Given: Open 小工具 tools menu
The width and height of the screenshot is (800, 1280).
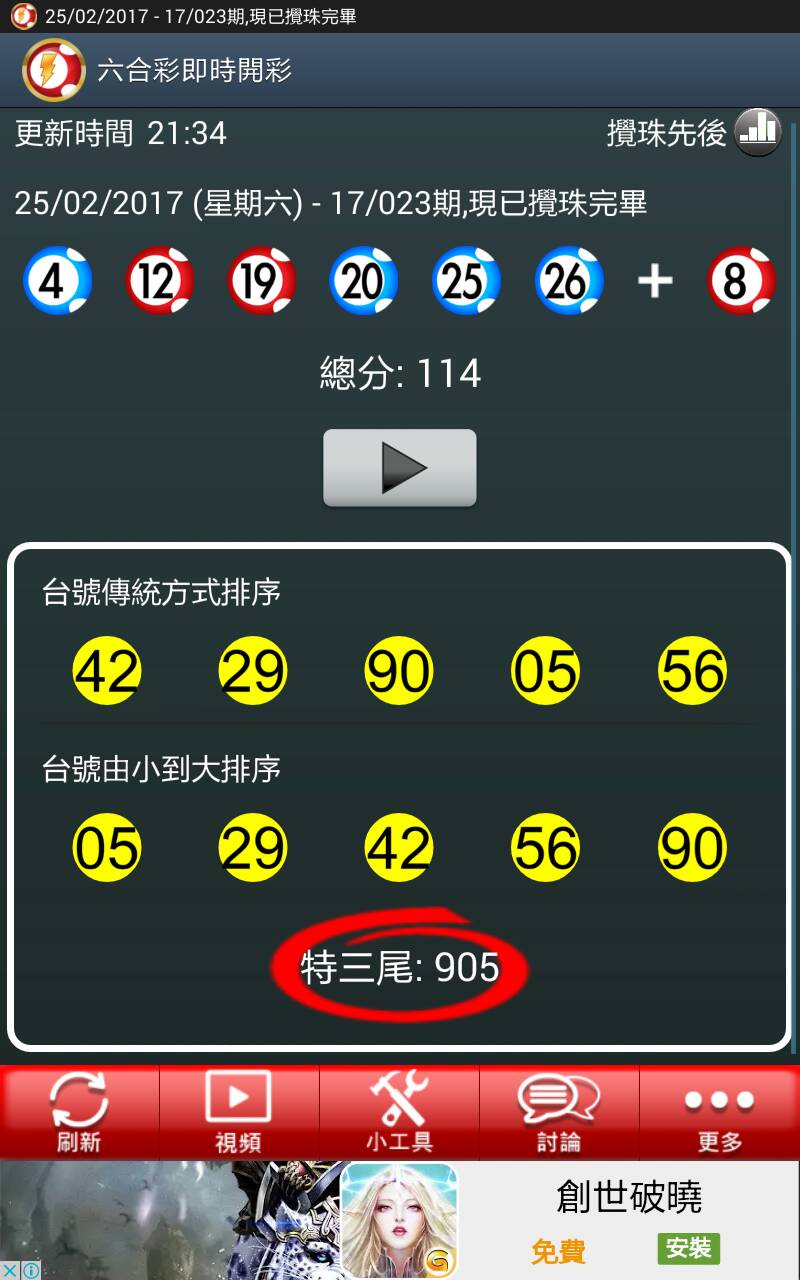Looking at the screenshot, I should click(x=399, y=1111).
